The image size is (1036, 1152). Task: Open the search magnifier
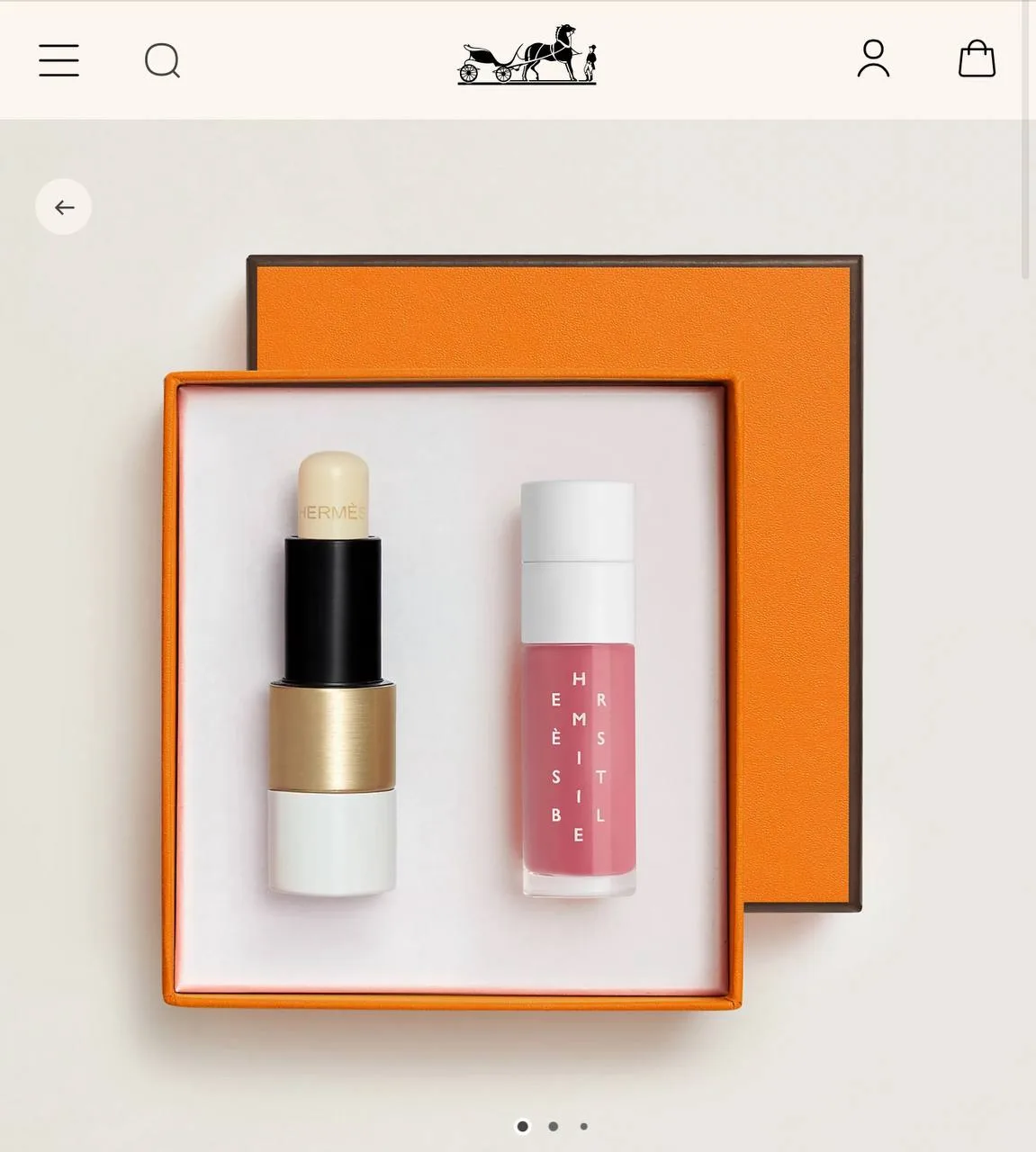[x=162, y=61]
